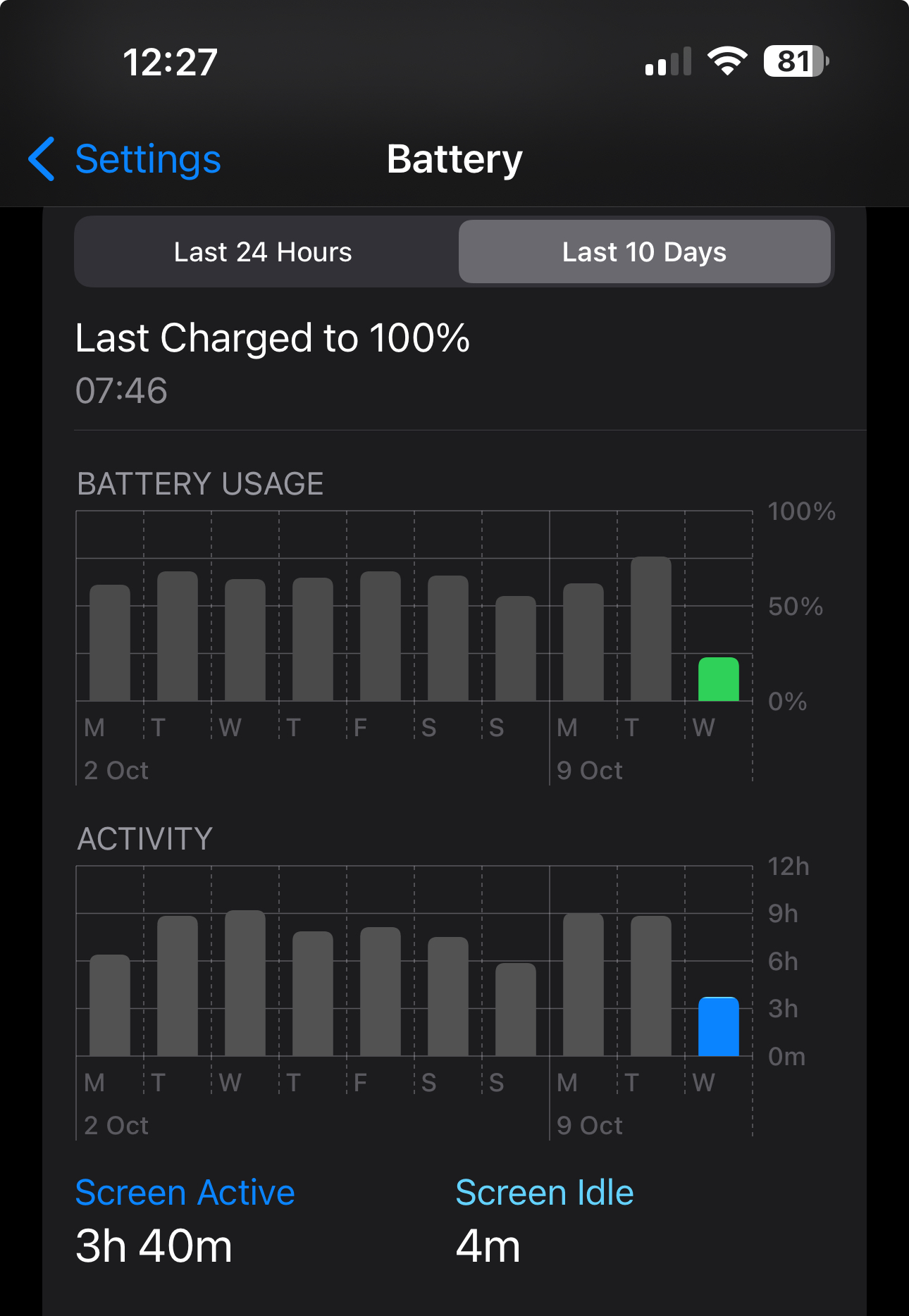Select Friday's bar in the Battery Usage chart
This screenshot has width=909, height=1316.
pyautogui.click(x=381, y=637)
